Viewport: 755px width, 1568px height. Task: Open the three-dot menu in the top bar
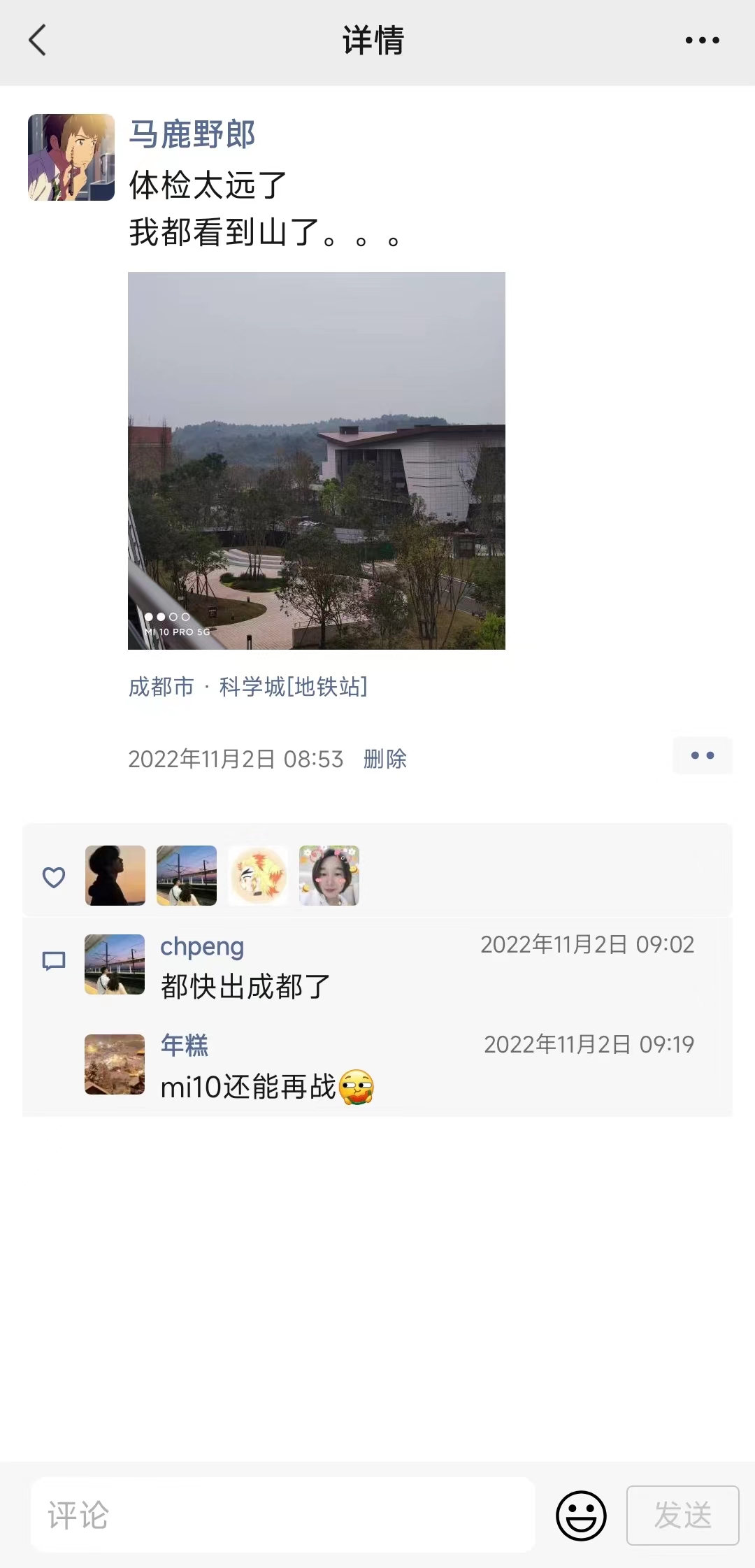coord(702,41)
